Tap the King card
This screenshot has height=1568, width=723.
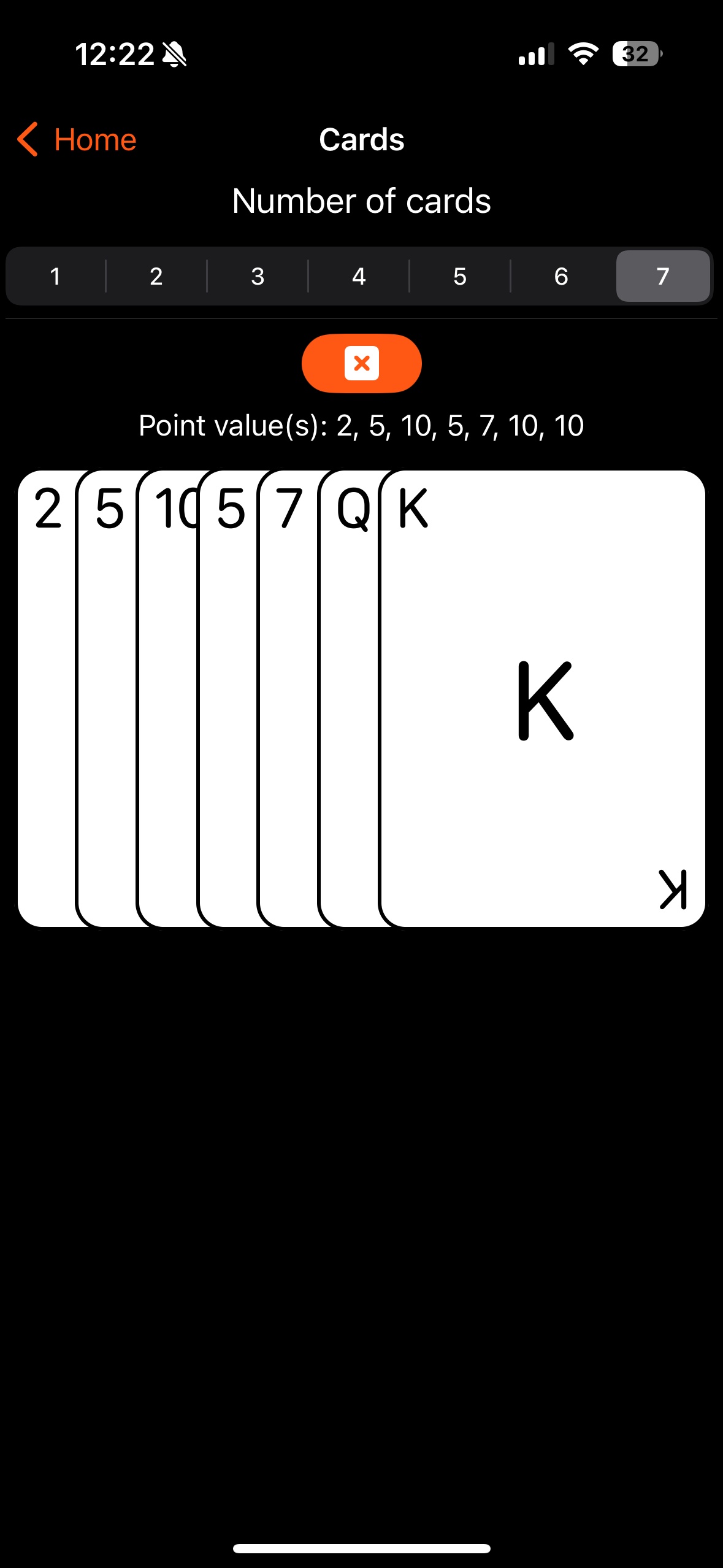(x=543, y=699)
